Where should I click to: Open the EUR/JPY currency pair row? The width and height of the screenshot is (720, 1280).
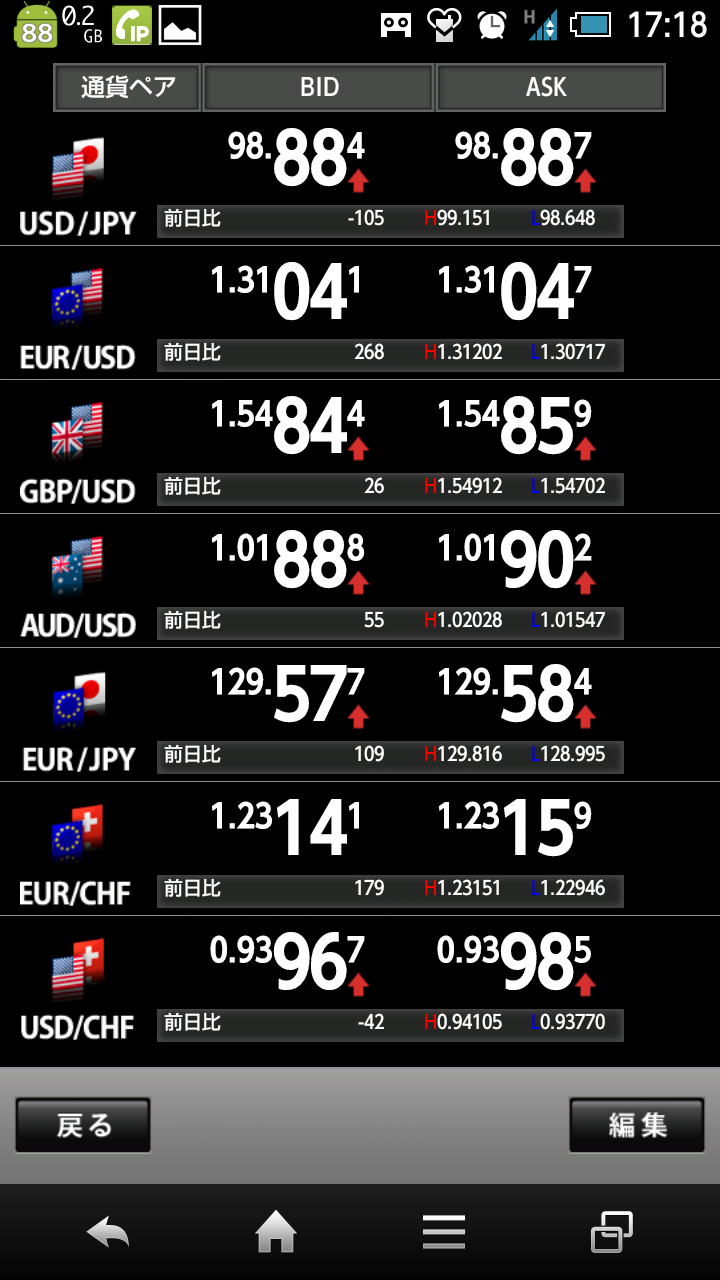pos(360,716)
